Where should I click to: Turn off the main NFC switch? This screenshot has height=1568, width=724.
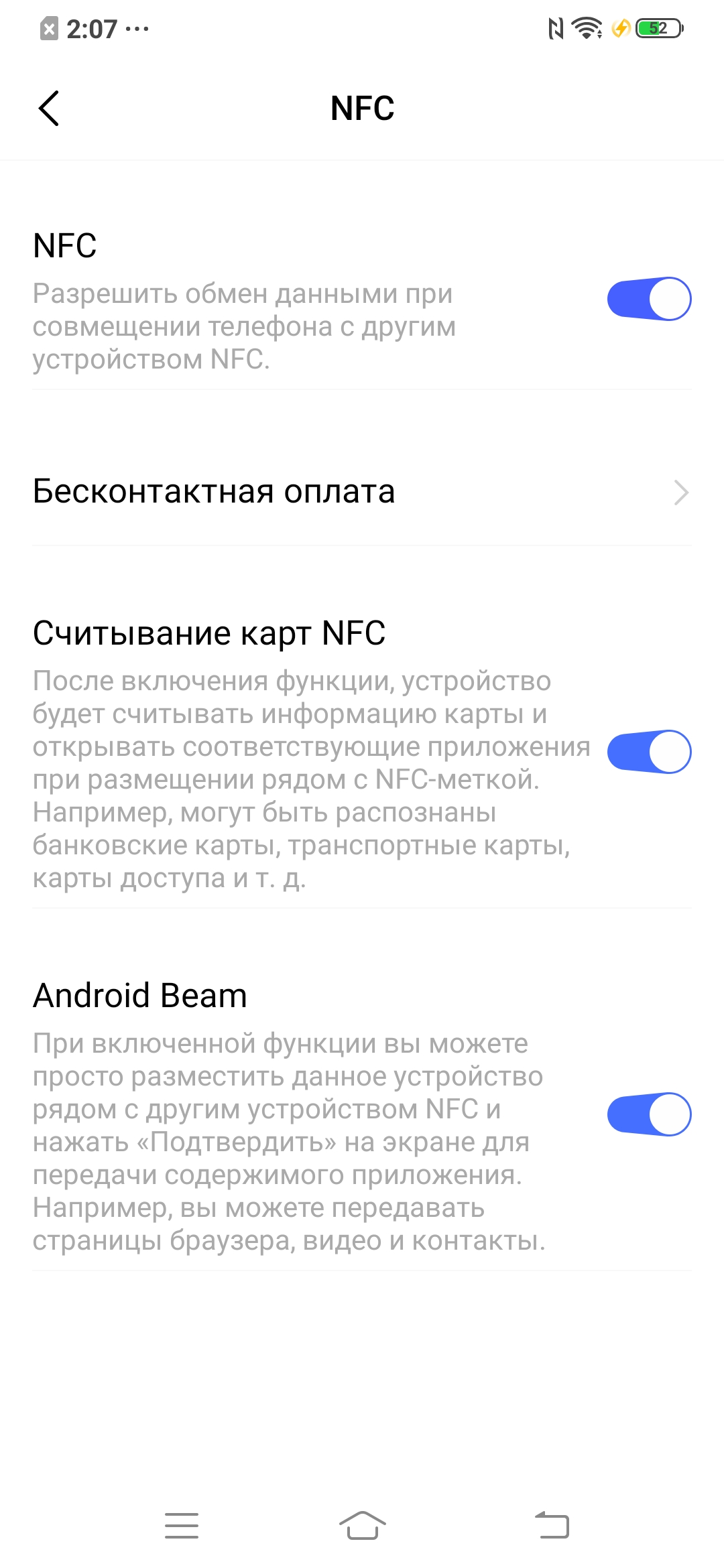(x=648, y=299)
